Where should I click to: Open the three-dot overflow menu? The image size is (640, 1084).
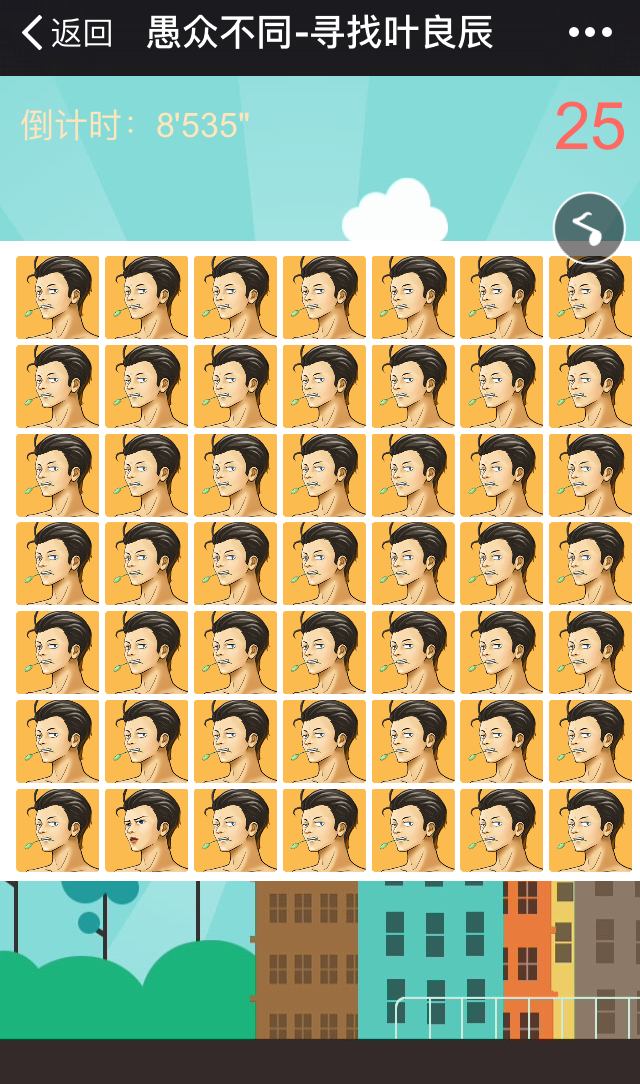click(x=590, y=33)
